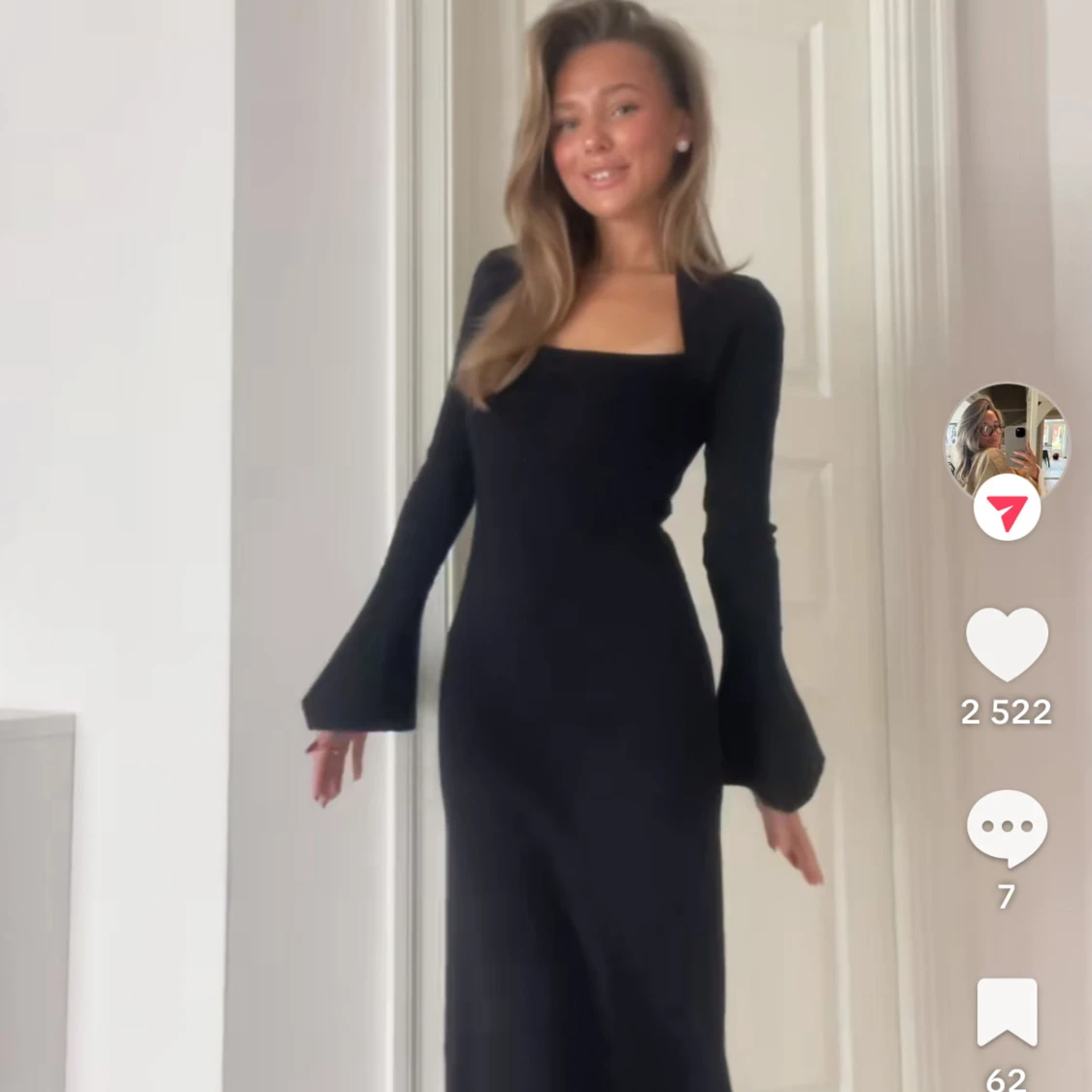
Task: Open the comments bubble
Action: point(1007,828)
